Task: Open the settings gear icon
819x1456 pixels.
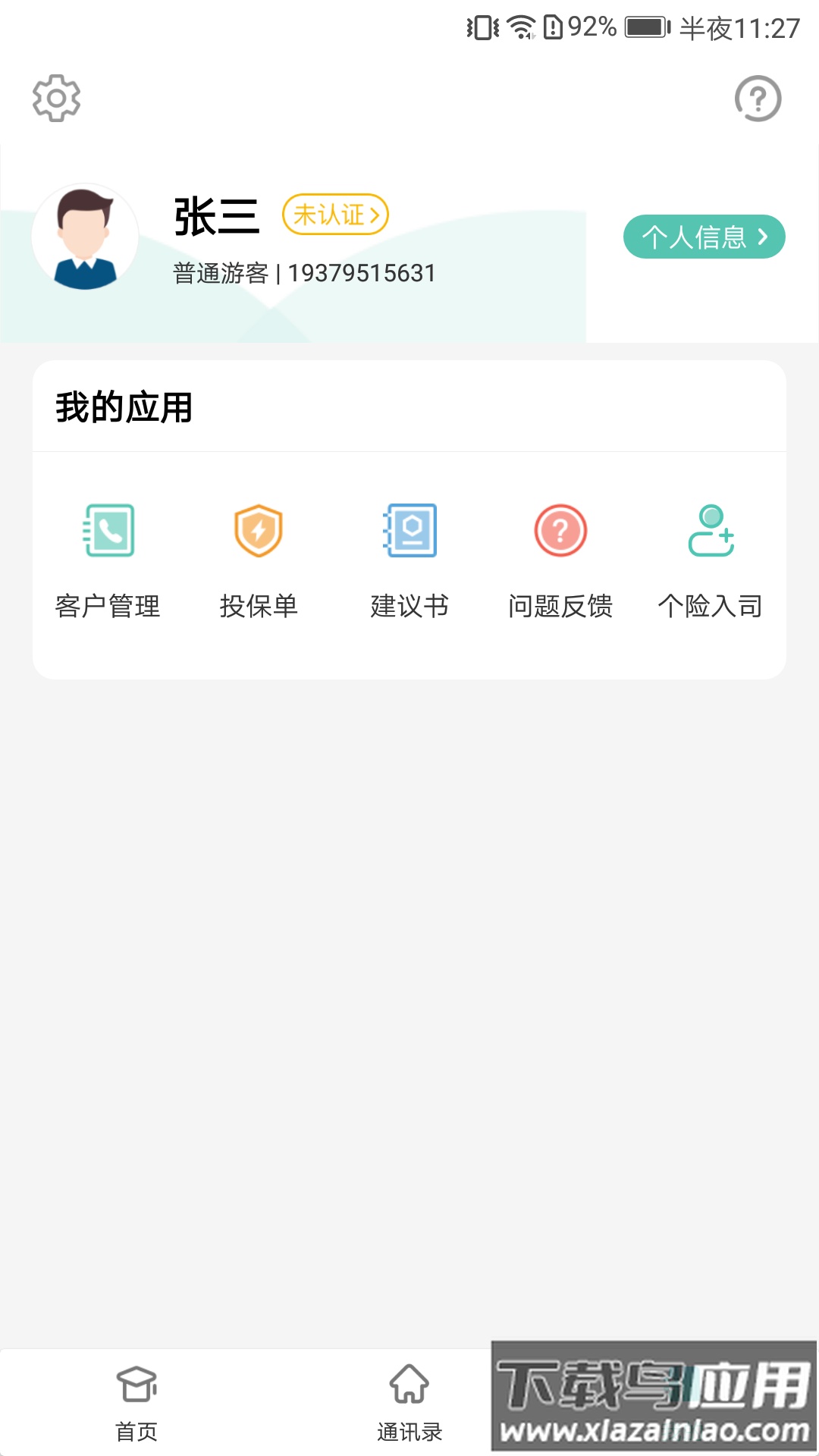Action: point(55,97)
